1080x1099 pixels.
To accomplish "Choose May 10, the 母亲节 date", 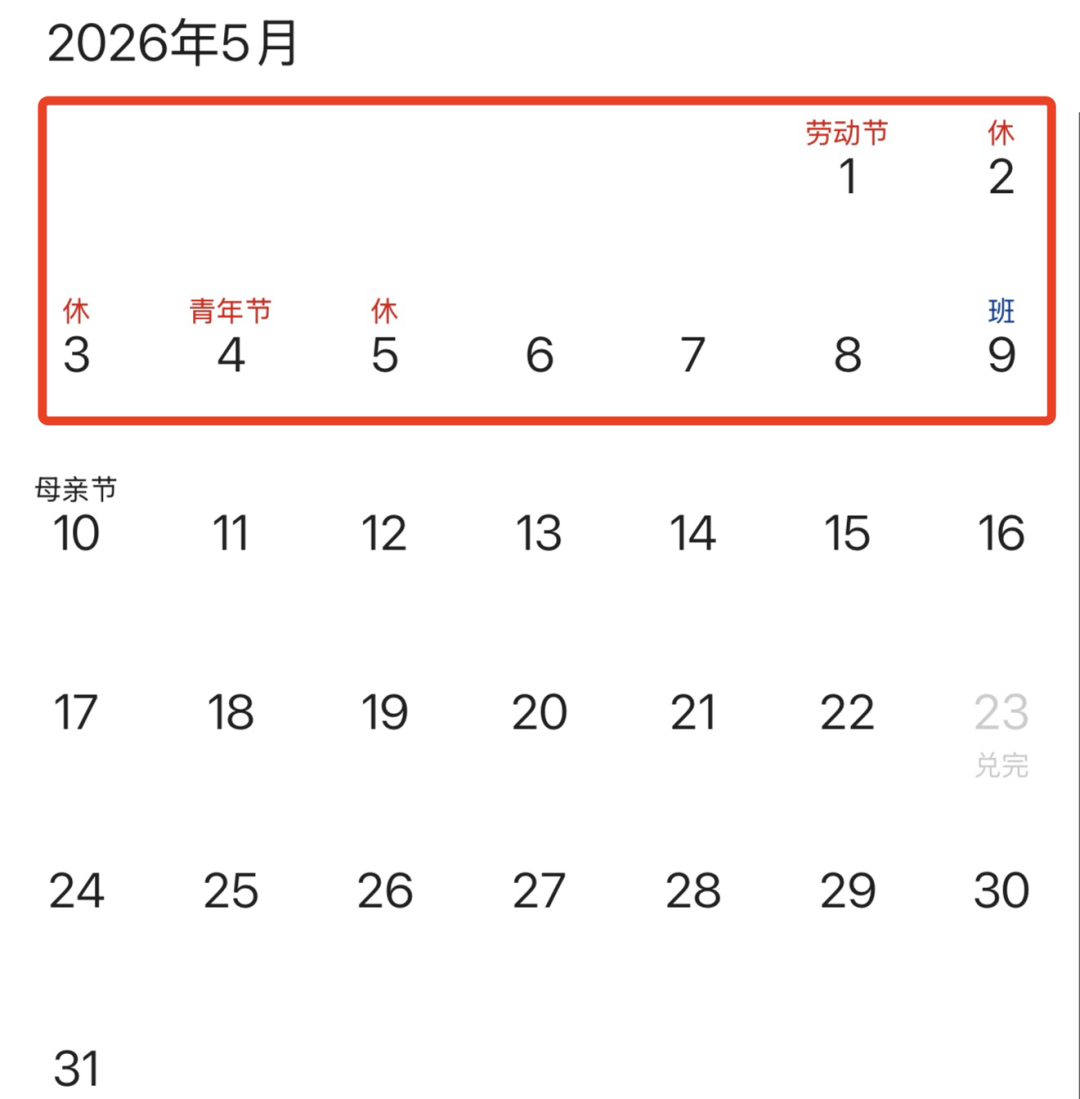I will pyautogui.click(x=77, y=533).
